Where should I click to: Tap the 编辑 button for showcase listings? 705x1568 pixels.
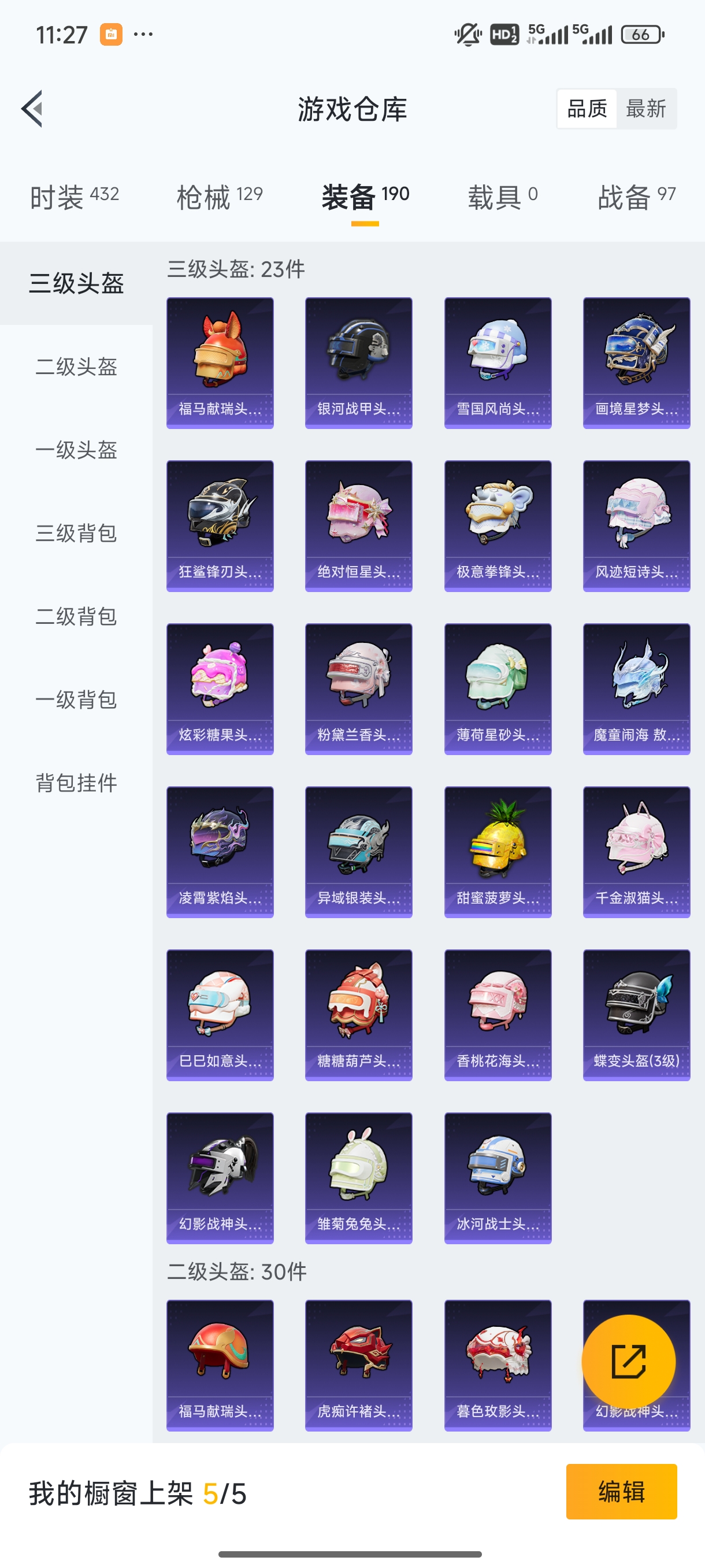tap(621, 1492)
